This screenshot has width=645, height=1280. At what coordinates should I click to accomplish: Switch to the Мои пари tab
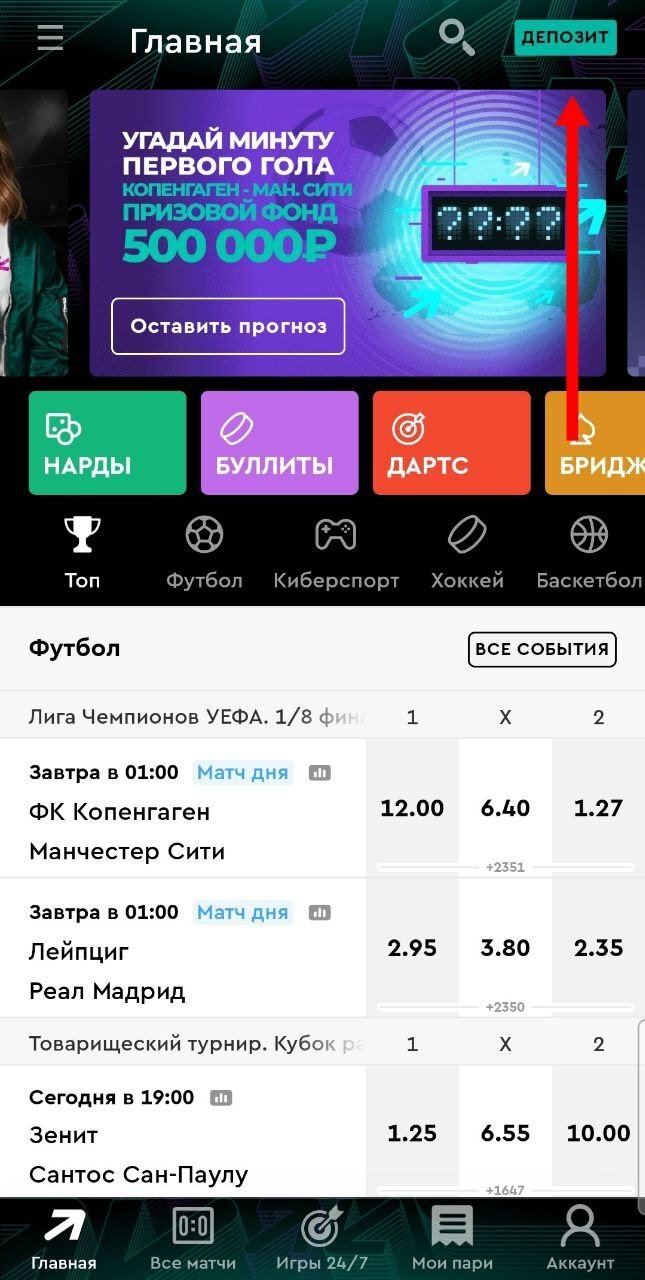(x=451, y=1237)
